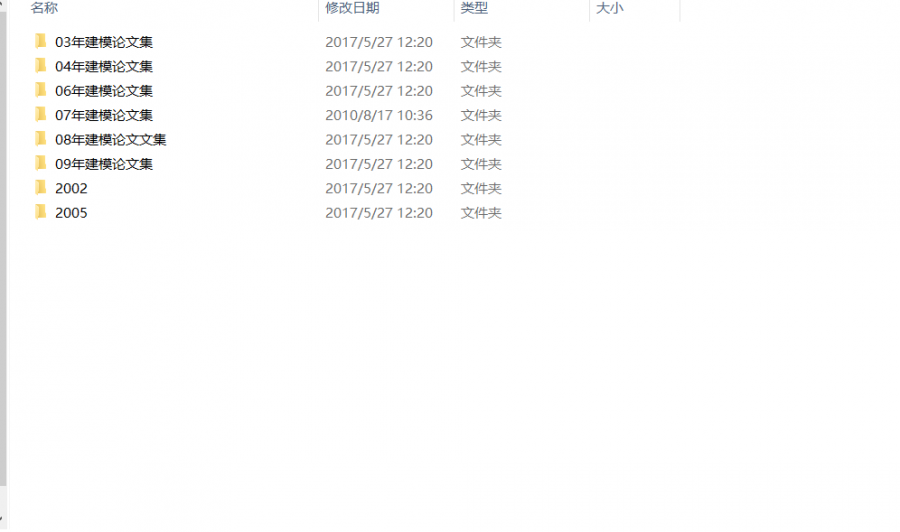The image size is (900, 532).
Task: Sort files by 大小 column
Action: point(610,8)
